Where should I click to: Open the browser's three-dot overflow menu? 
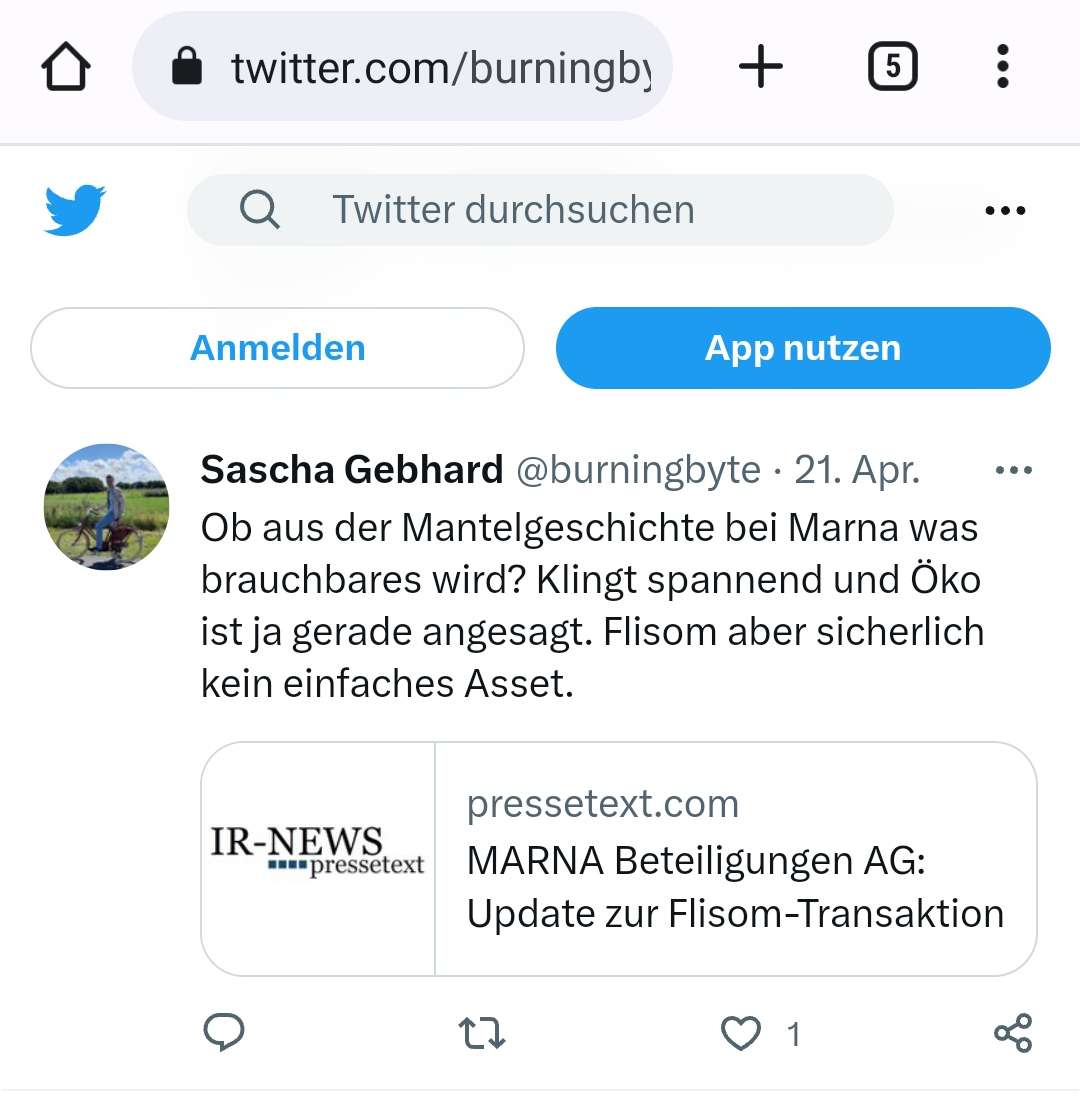click(x=1002, y=66)
